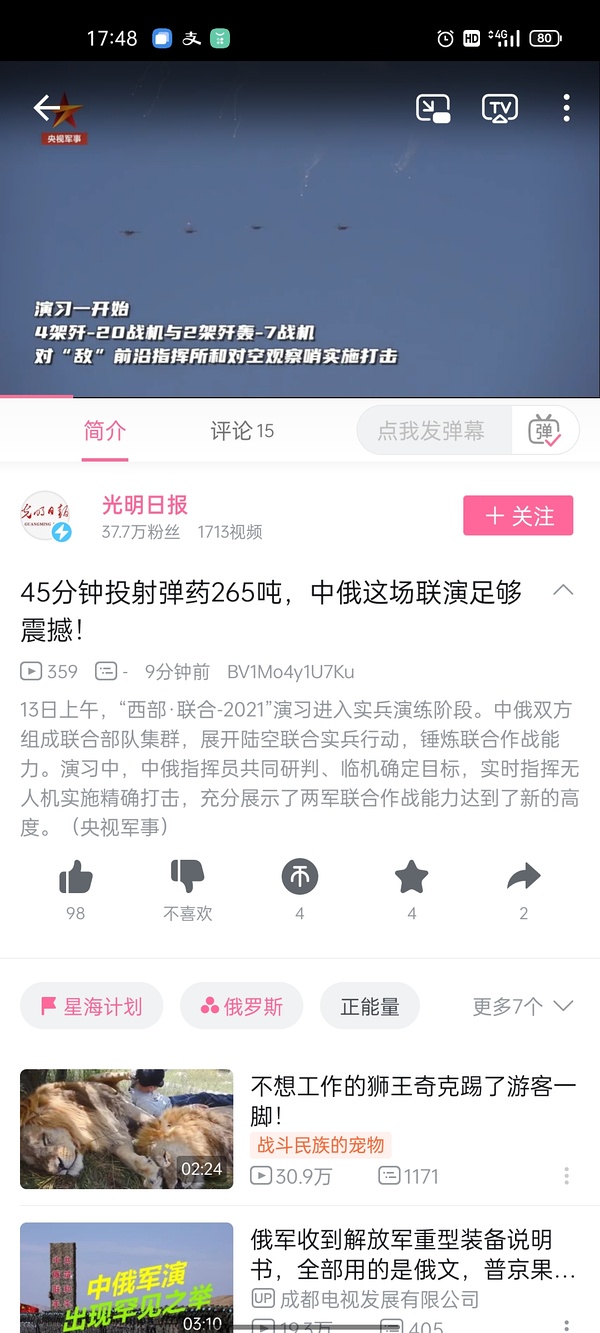
Task: Follow 光明日报 with the 关注 button
Action: pos(518,516)
